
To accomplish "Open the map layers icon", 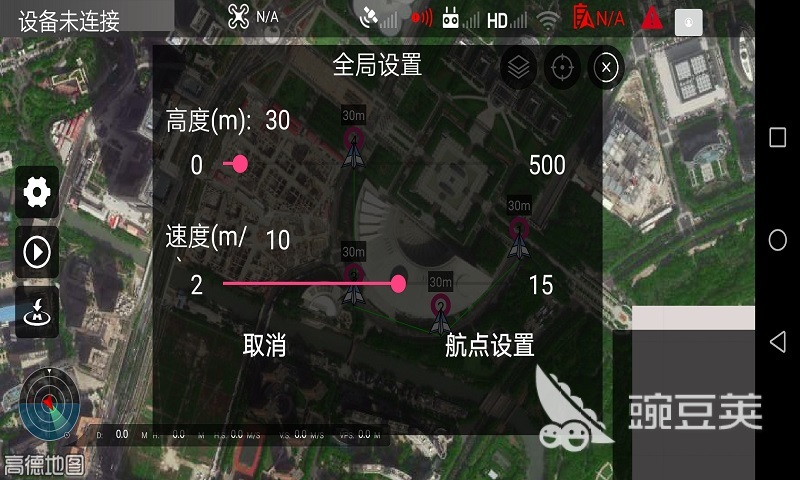I will (517, 68).
